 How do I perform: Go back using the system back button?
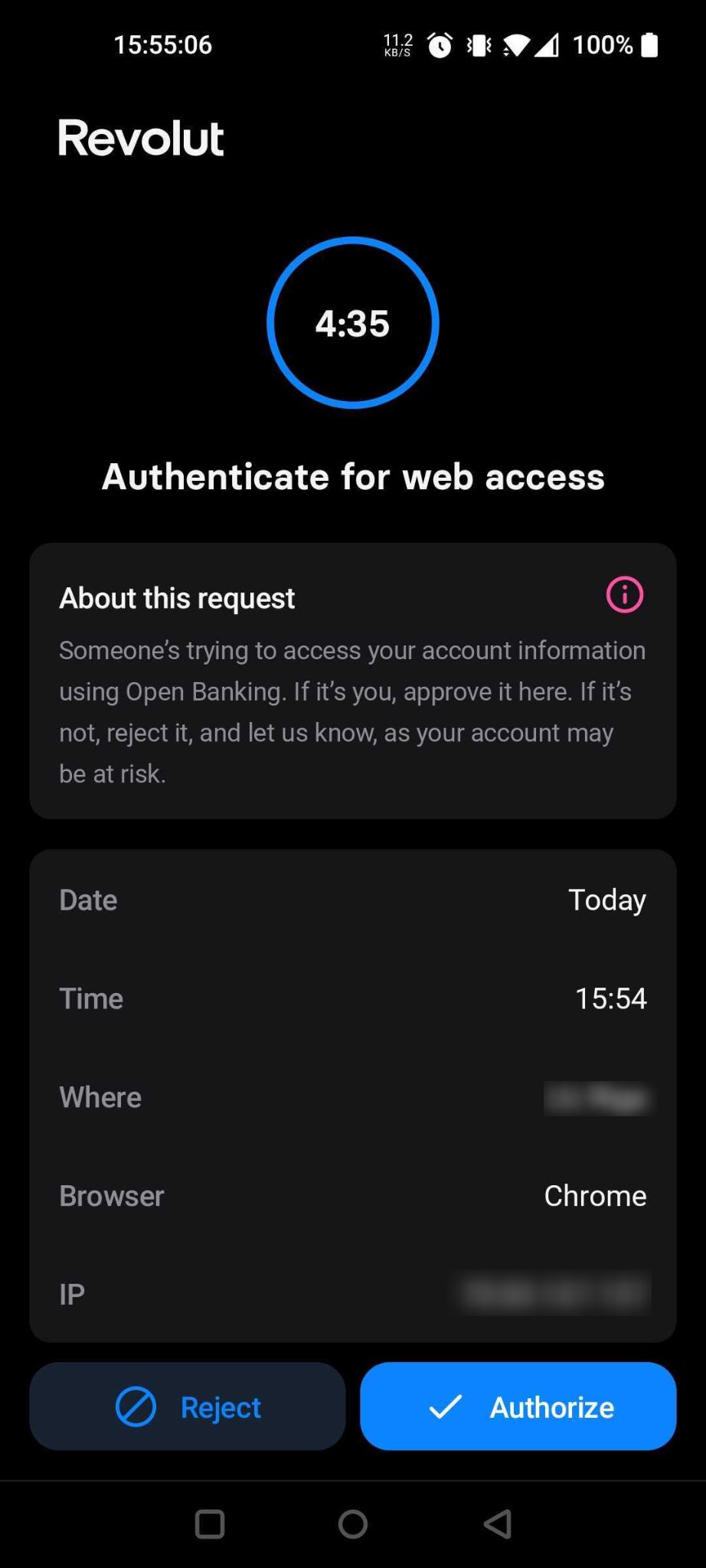[x=498, y=1524]
